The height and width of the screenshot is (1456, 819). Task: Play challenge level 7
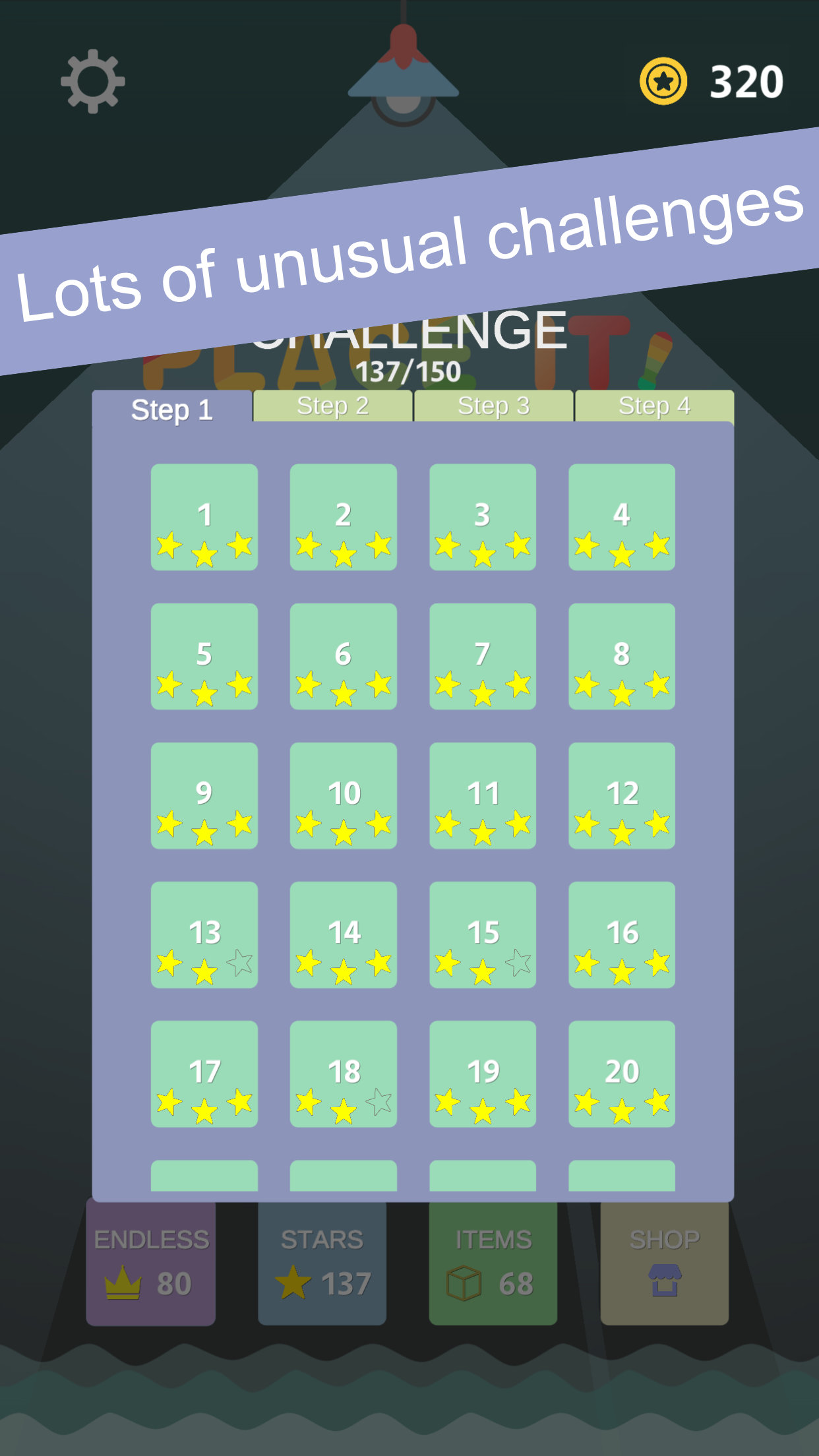[483, 656]
